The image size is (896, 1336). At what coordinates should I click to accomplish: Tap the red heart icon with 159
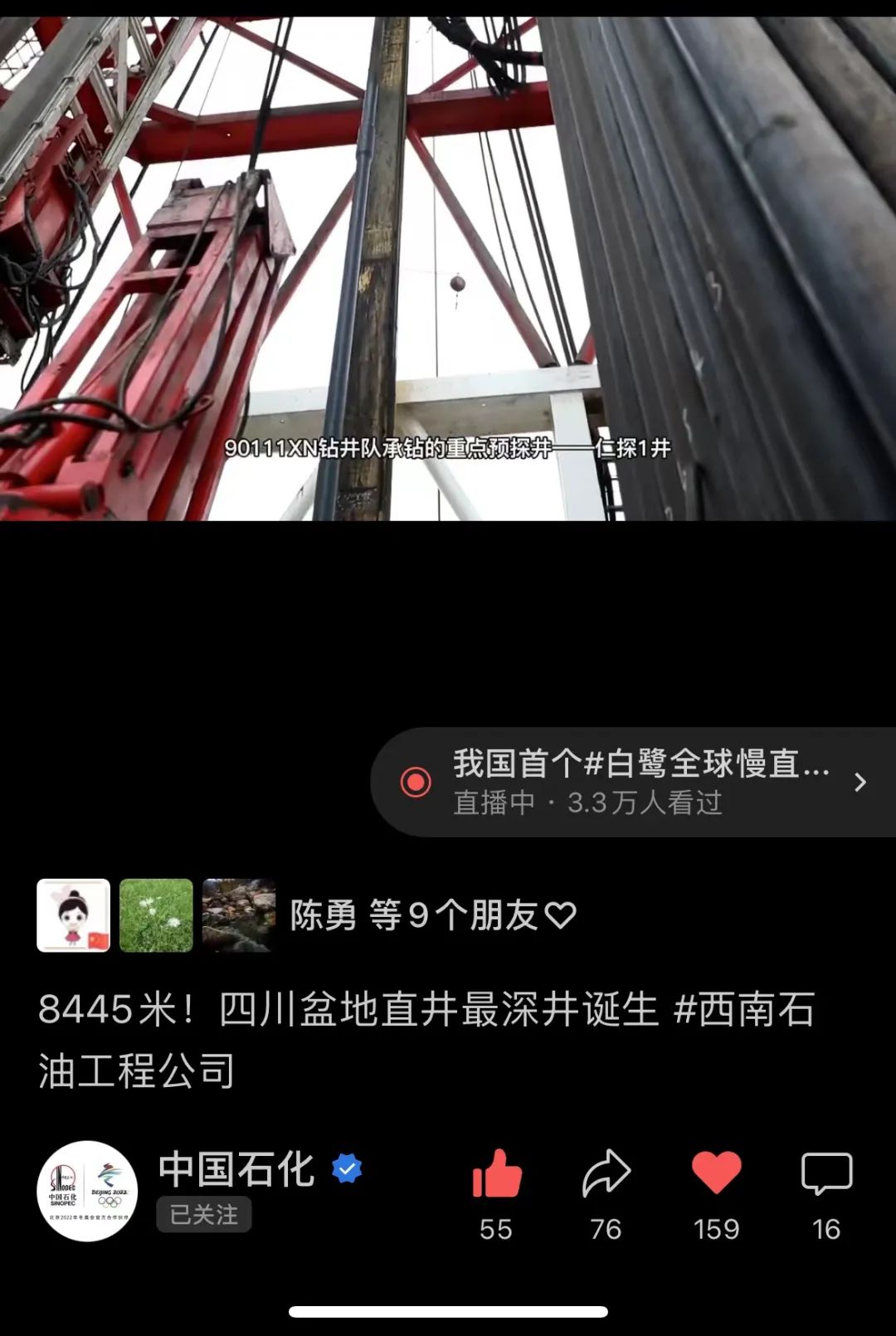tap(716, 1173)
